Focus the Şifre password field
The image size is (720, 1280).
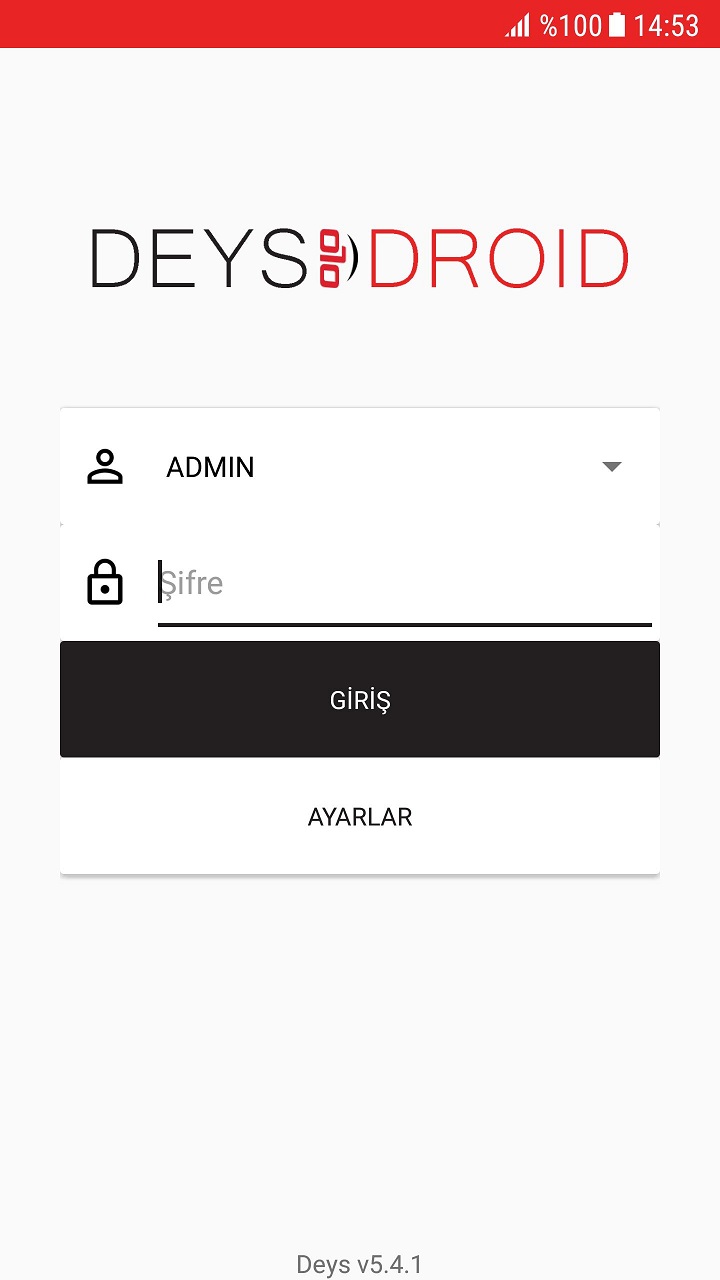(404, 584)
